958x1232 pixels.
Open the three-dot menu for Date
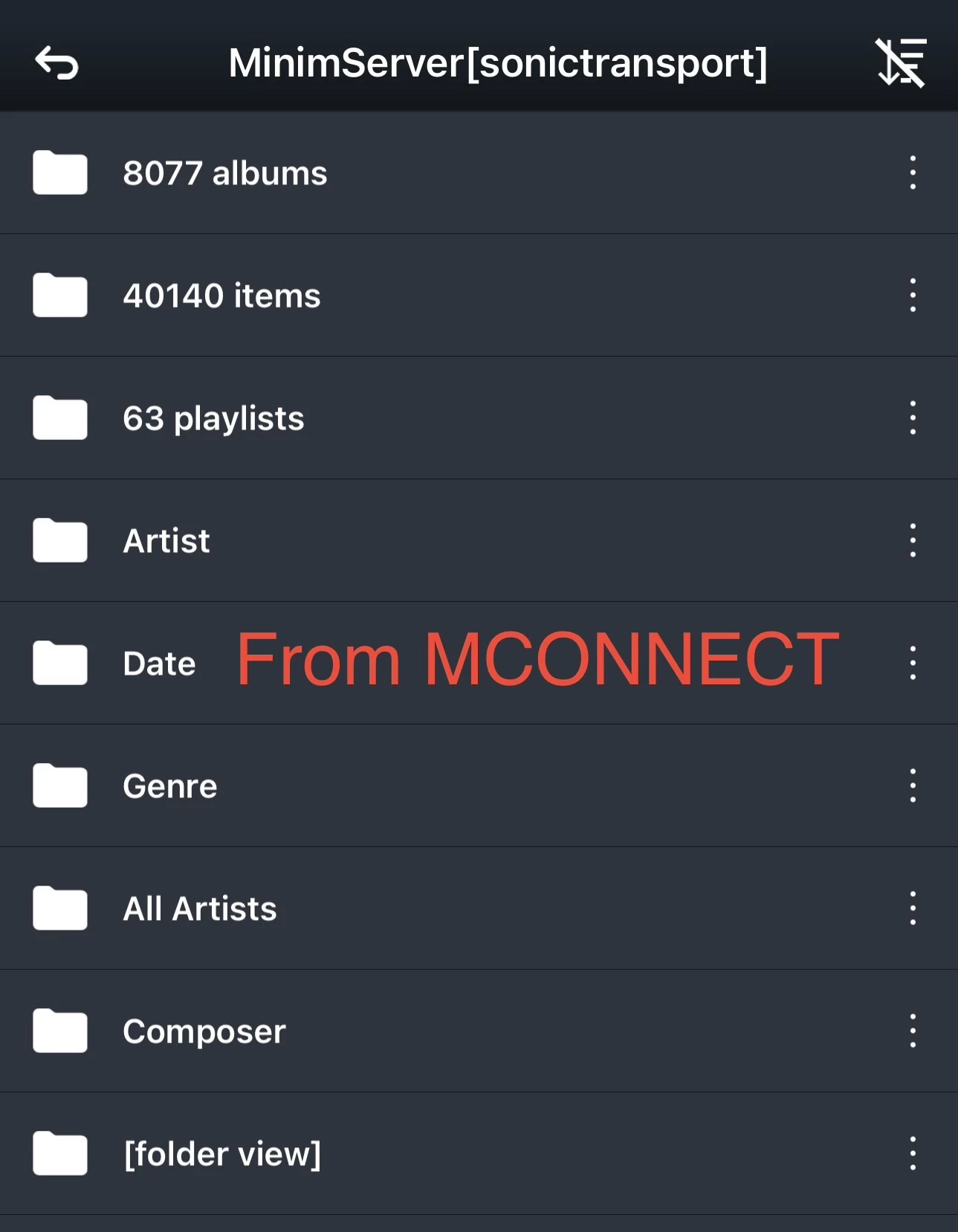click(x=913, y=664)
